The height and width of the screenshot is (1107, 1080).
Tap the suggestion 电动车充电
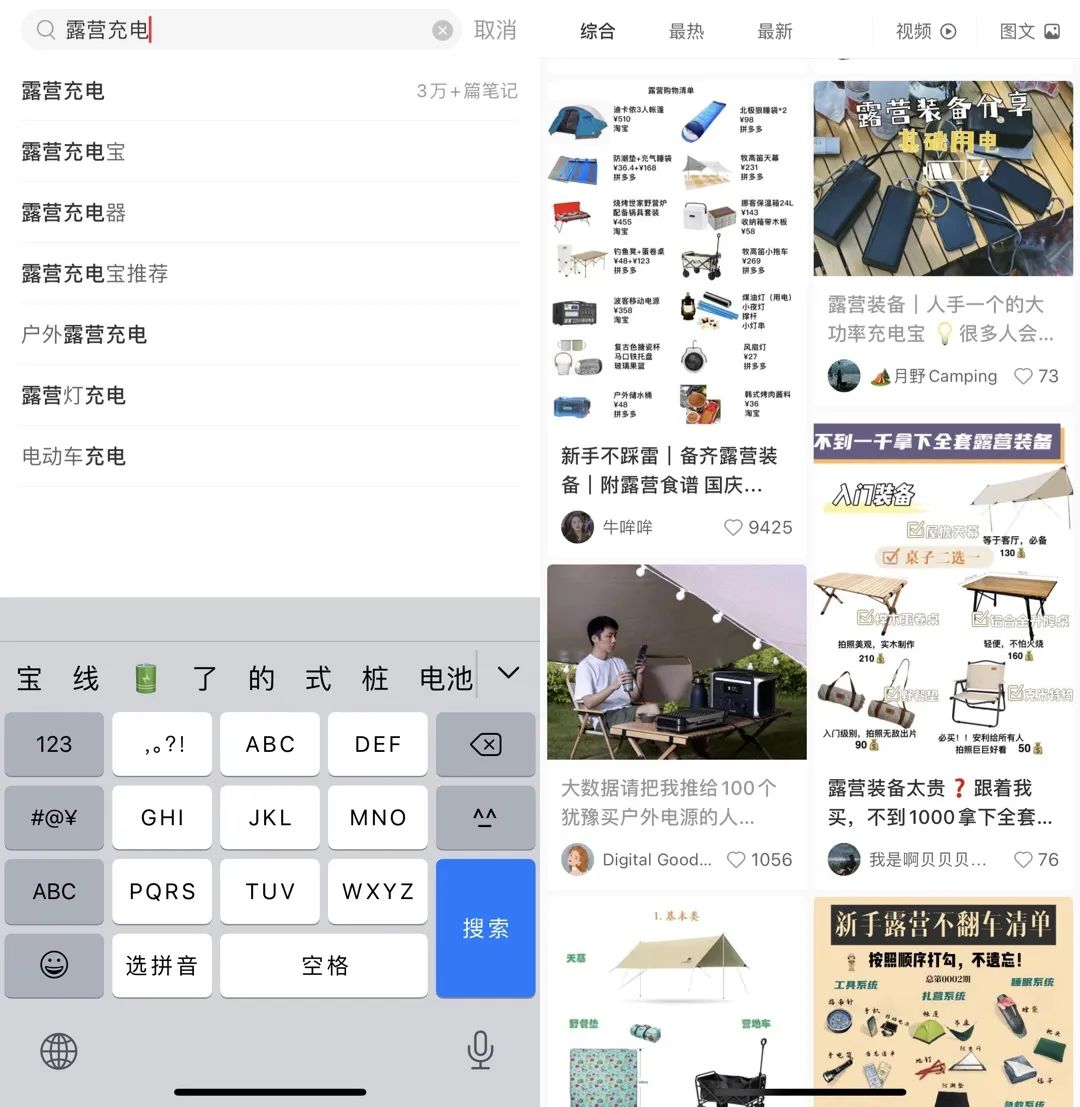[x=74, y=457]
